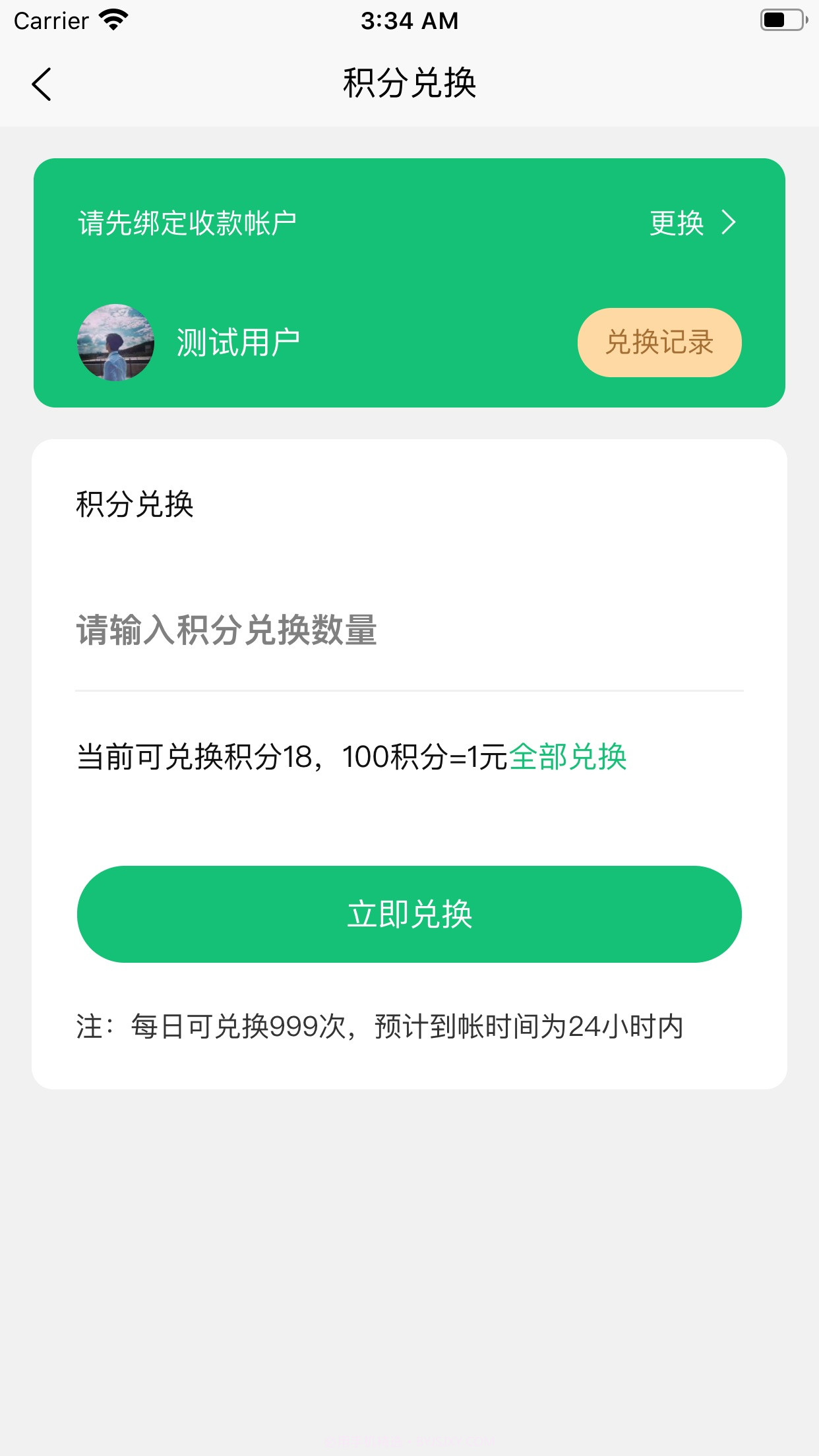Tap the 测试用户 username
Viewport: 819px width, 1456px height.
click(237, 342)
